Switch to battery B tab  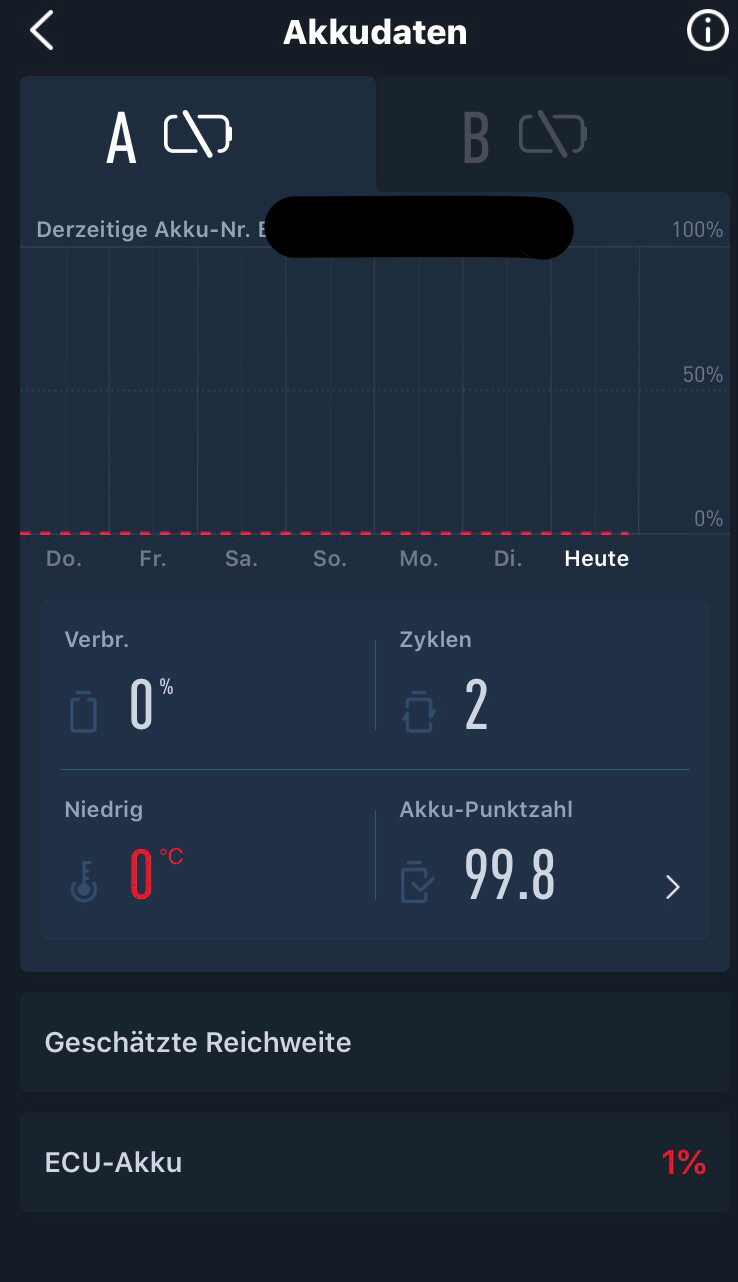tap(552, 136)
